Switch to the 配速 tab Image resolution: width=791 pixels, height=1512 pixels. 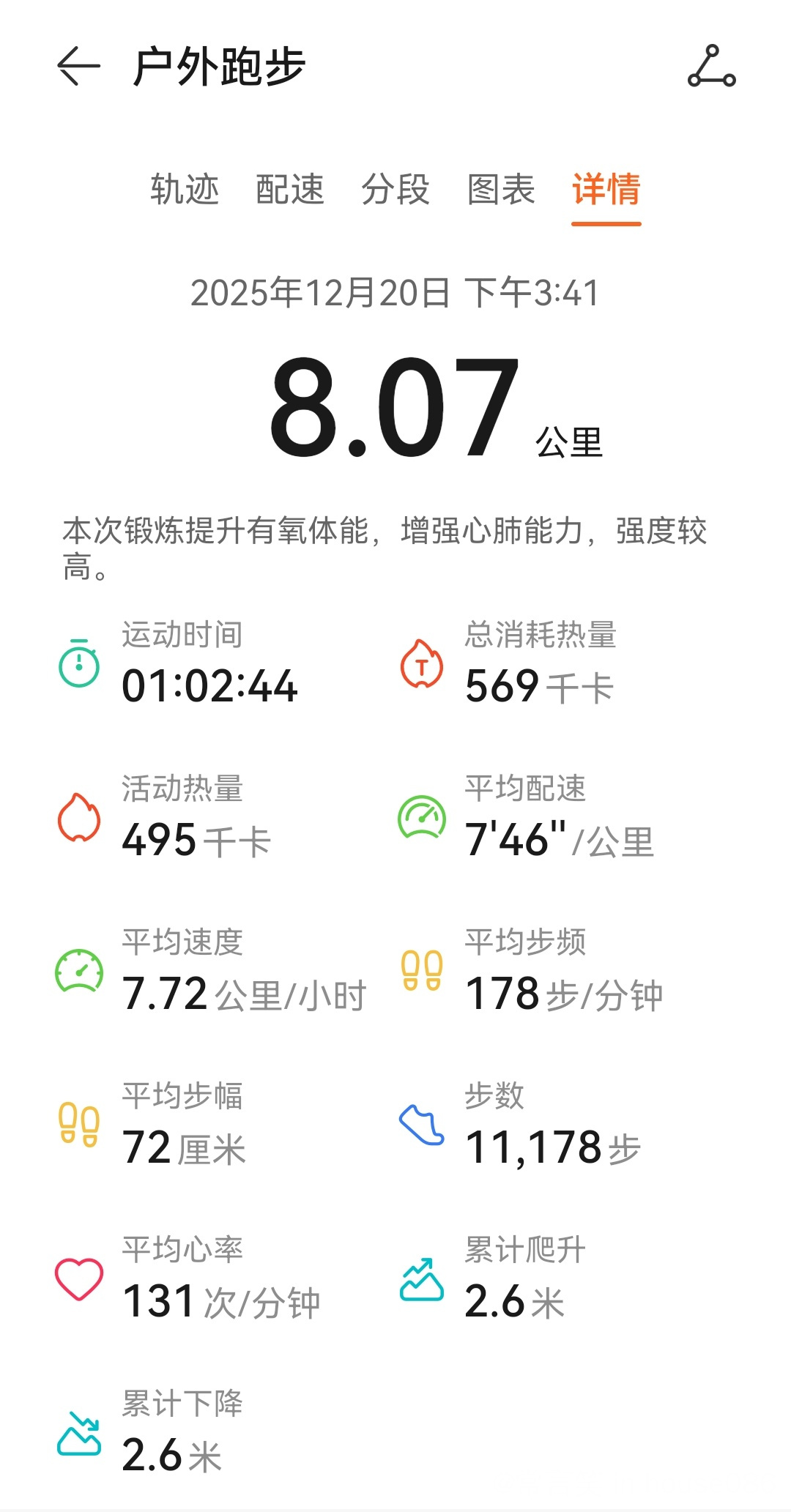pos(290,190)
